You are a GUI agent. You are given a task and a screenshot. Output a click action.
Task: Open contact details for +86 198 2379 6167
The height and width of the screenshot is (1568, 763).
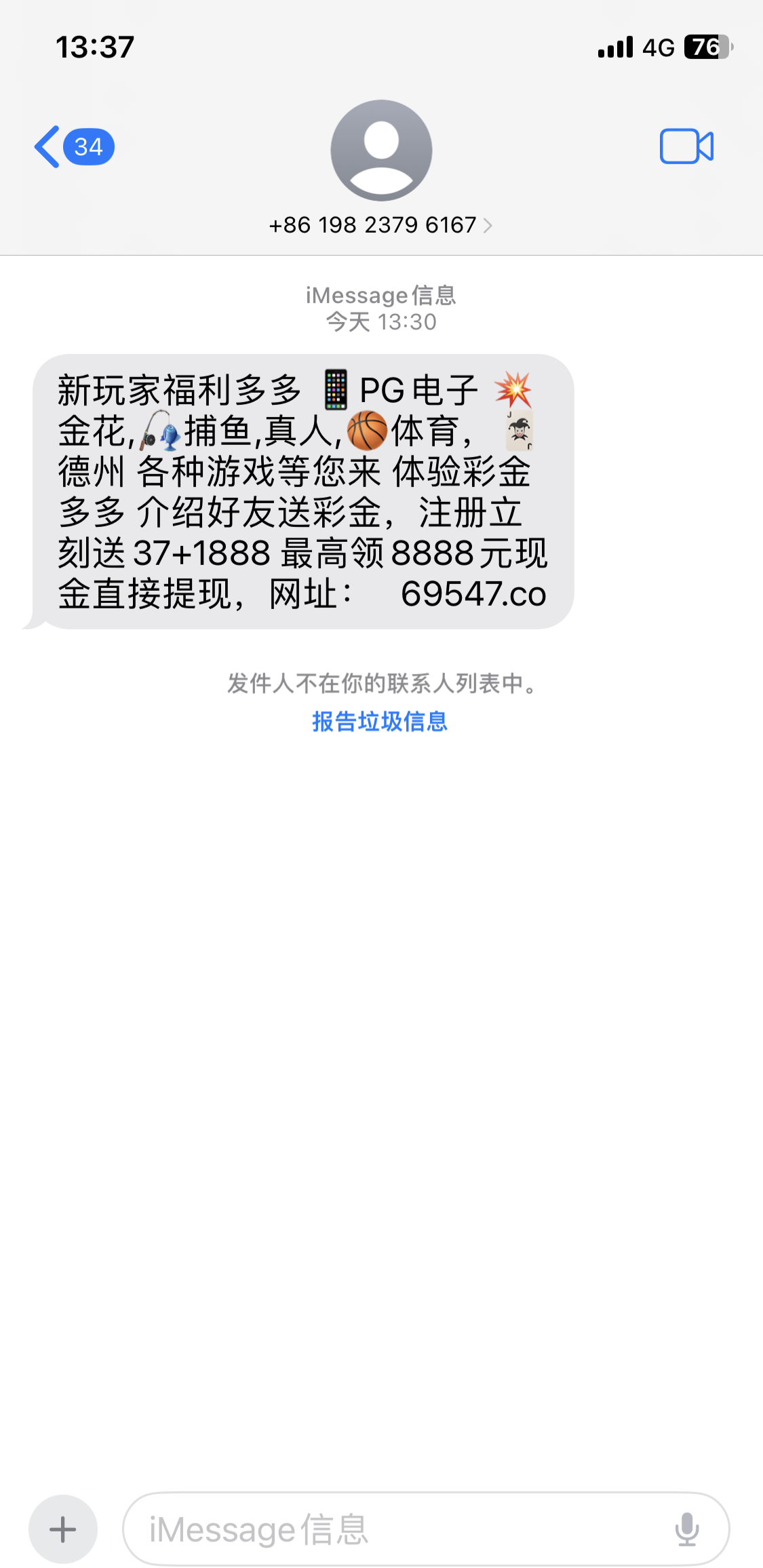pos(380,224)
